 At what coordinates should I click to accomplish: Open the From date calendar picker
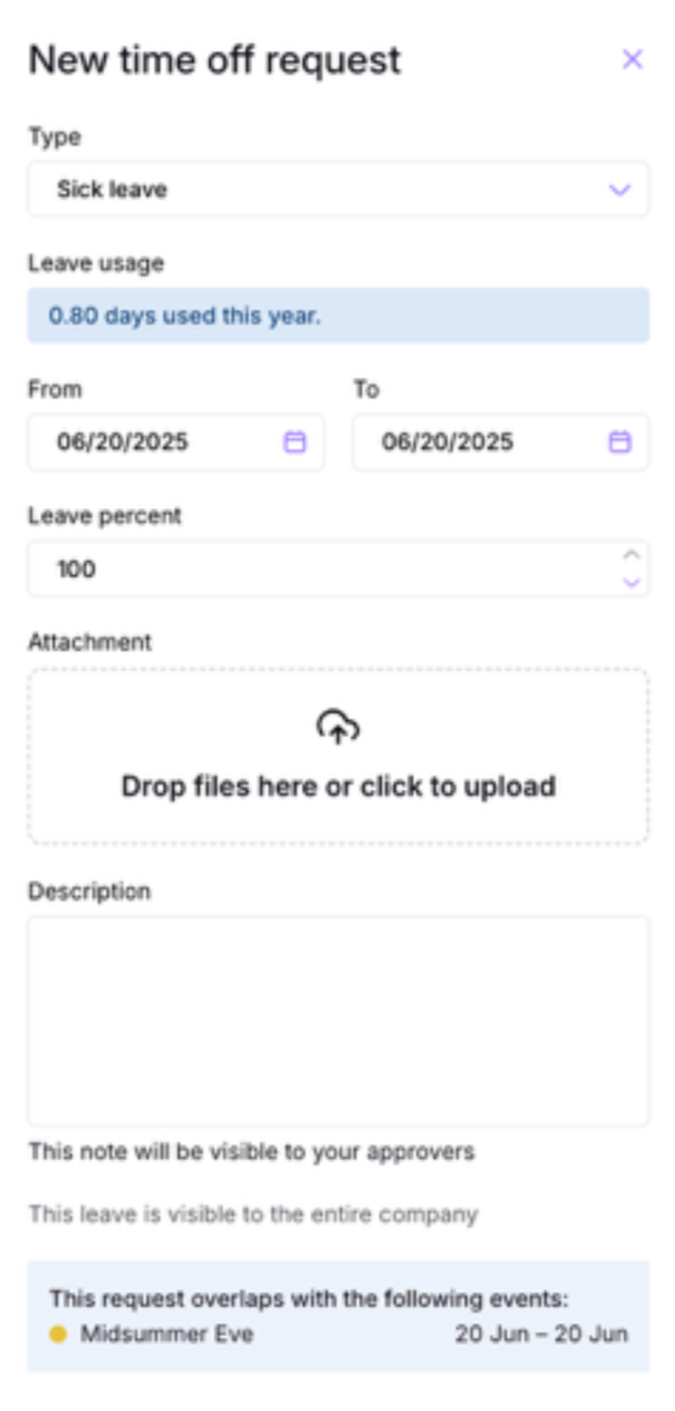click(294, 442)
